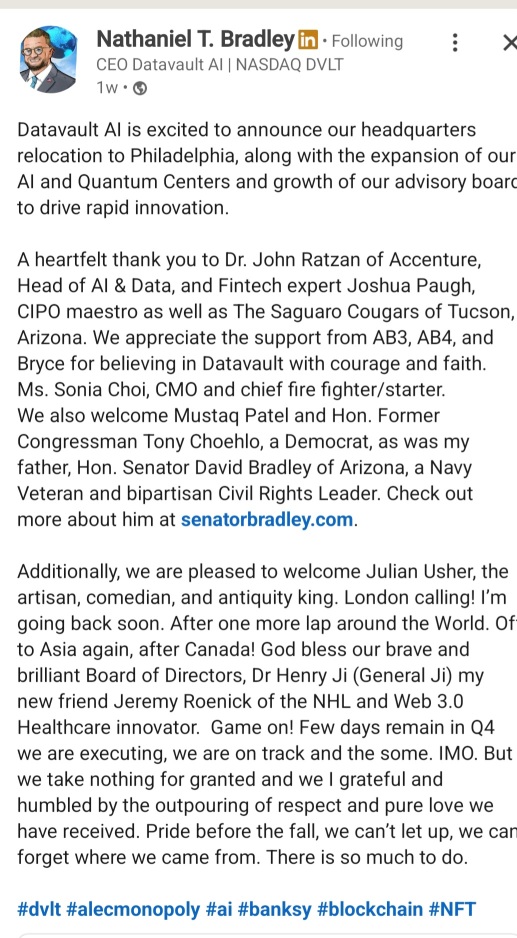Open the #alecmonopoly hashtag
Image resolution: width=517 pixels, height=938 pixels.
(133, 910)
